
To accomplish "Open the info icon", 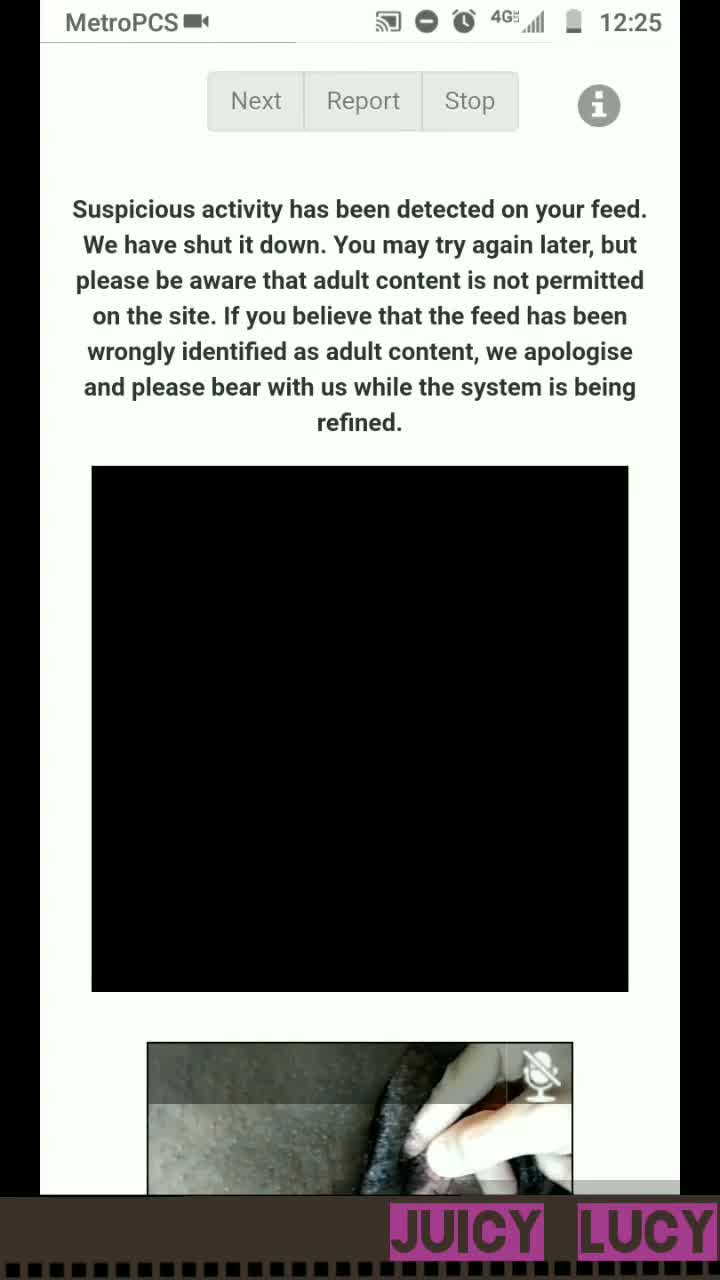I will pos(598,105).
